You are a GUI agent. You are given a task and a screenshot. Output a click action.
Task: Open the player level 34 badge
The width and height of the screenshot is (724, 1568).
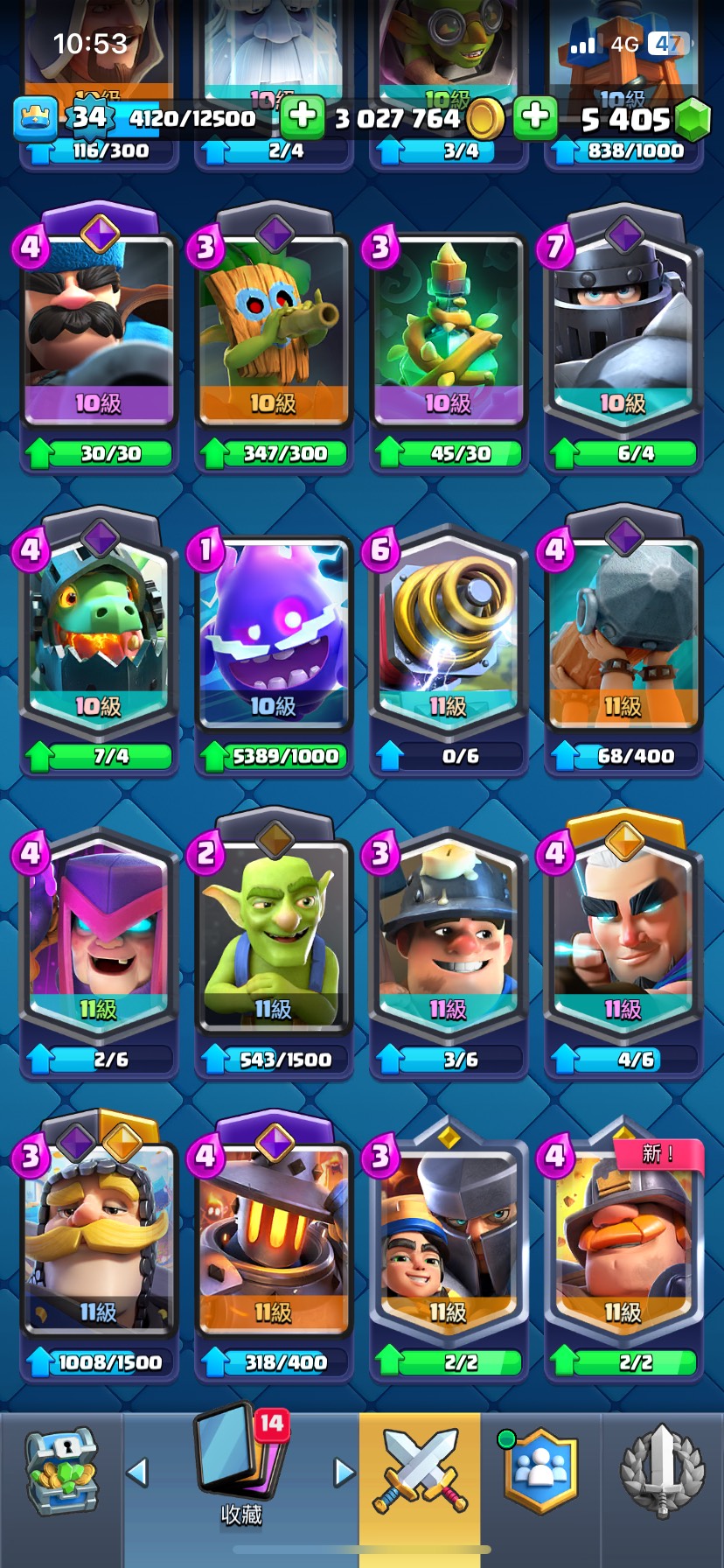(87, 117)
